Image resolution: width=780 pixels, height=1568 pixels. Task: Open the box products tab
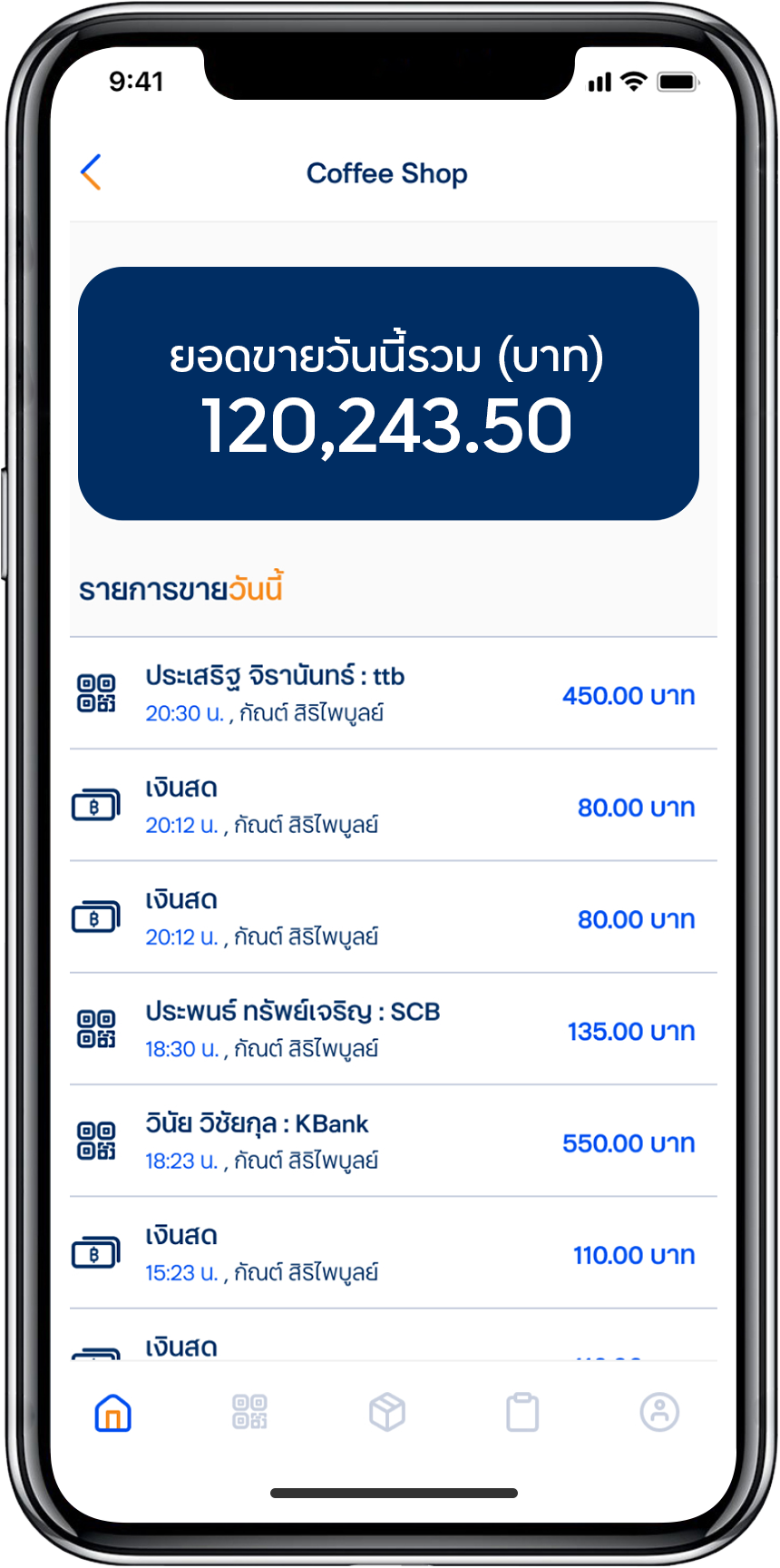click(387, 1413)
